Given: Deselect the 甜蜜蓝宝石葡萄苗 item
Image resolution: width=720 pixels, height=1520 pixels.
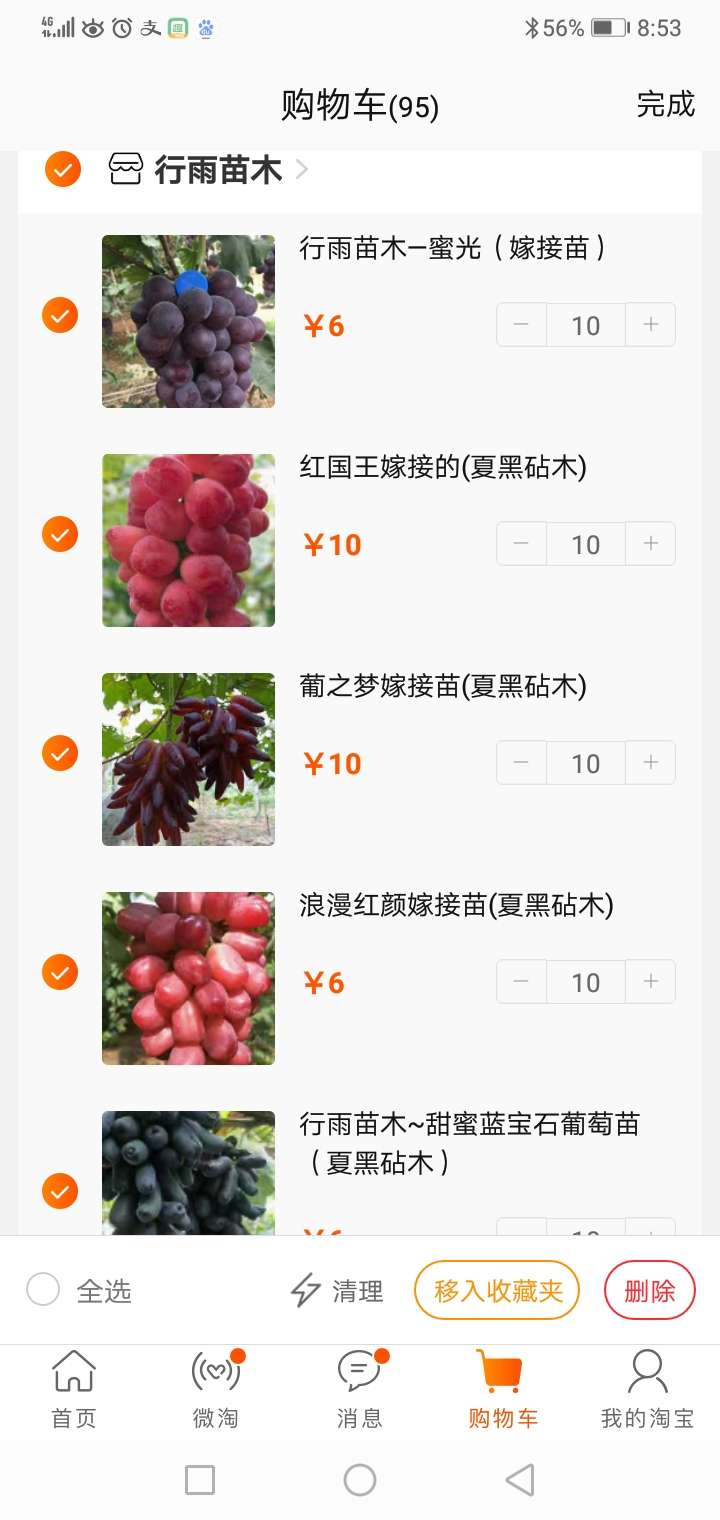Looking at the screenshot, I should pyautogui.click(x=60, y=1191).
